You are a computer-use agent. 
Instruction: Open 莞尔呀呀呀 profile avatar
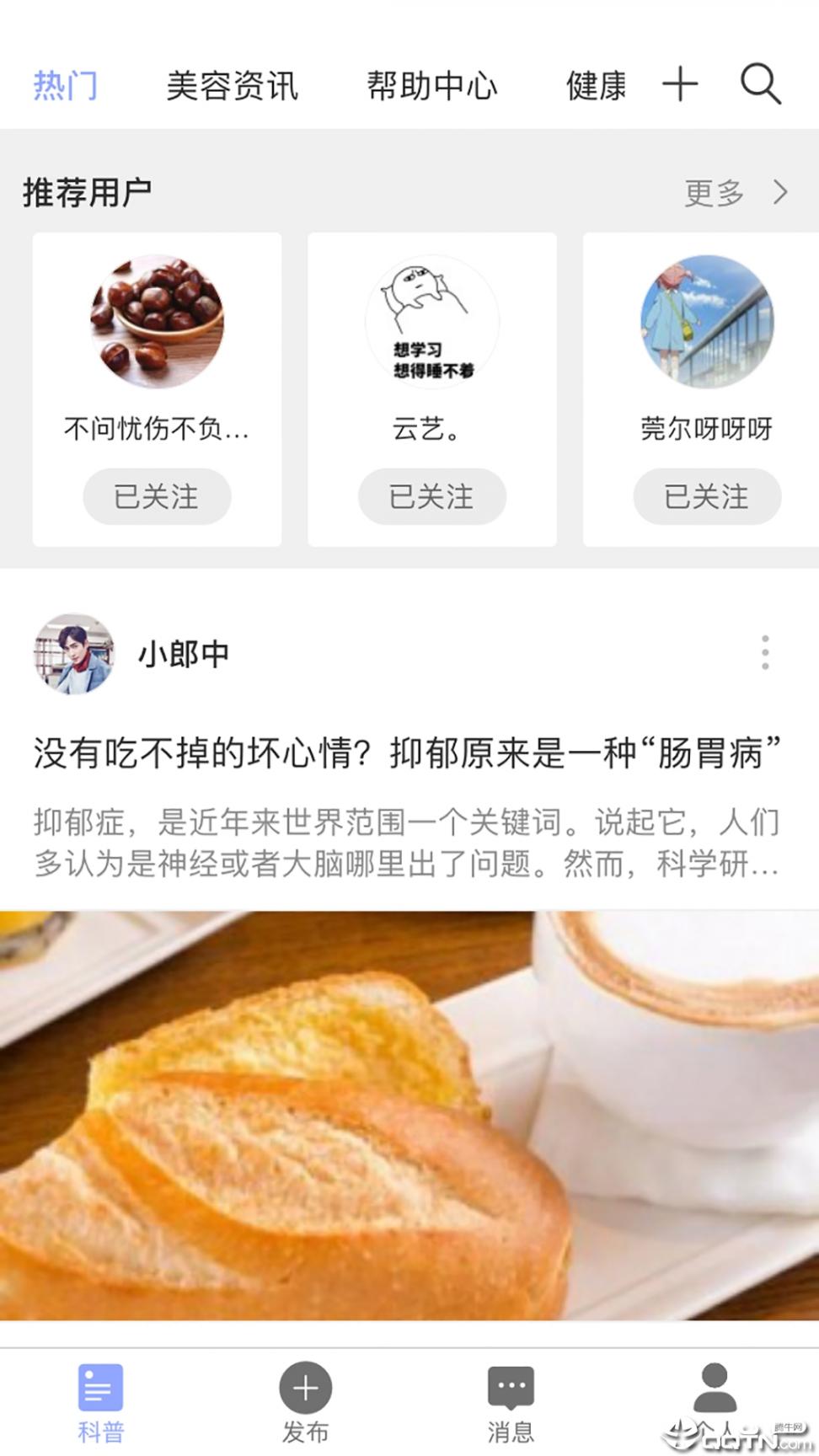coord(706,321)
